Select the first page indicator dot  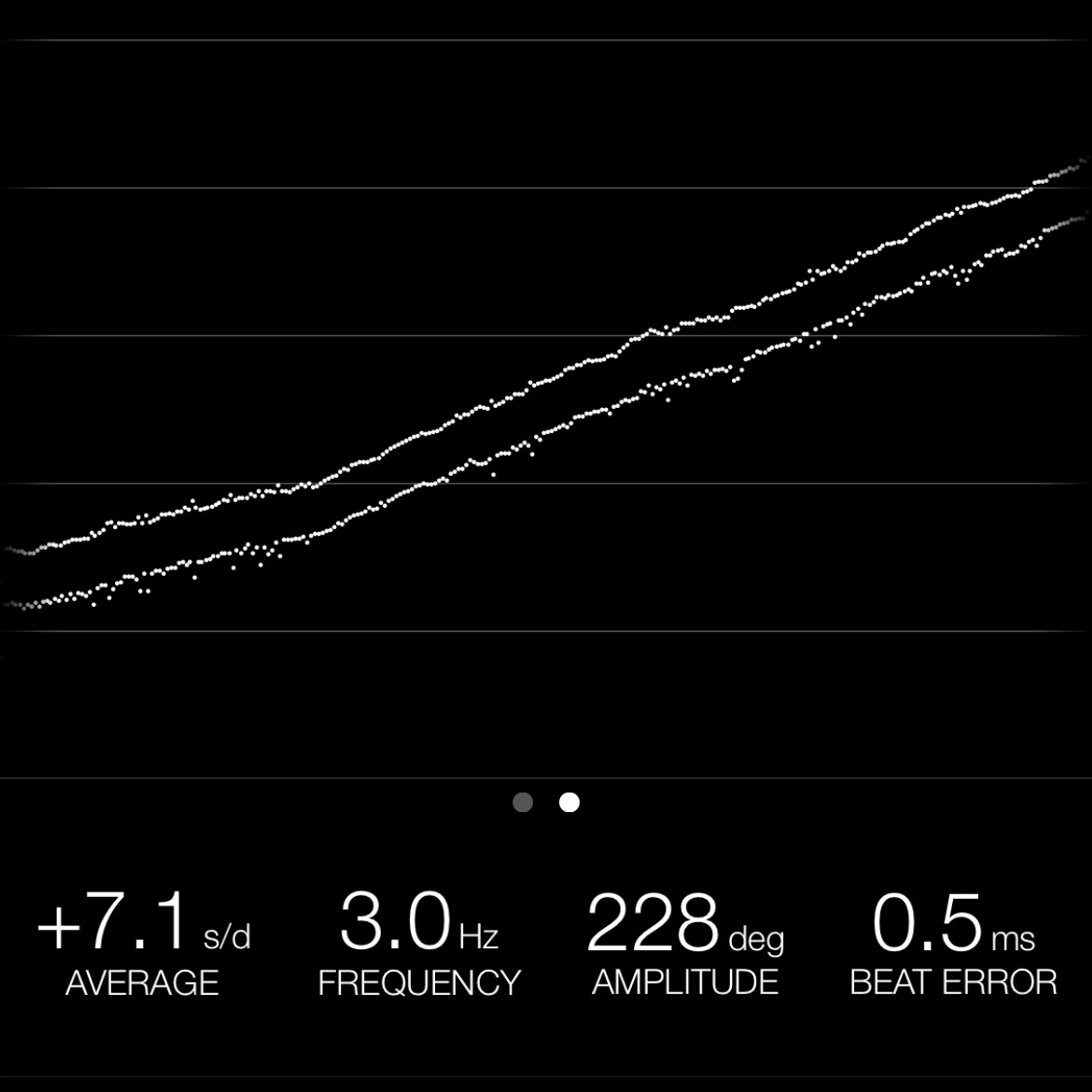(522, 802)
